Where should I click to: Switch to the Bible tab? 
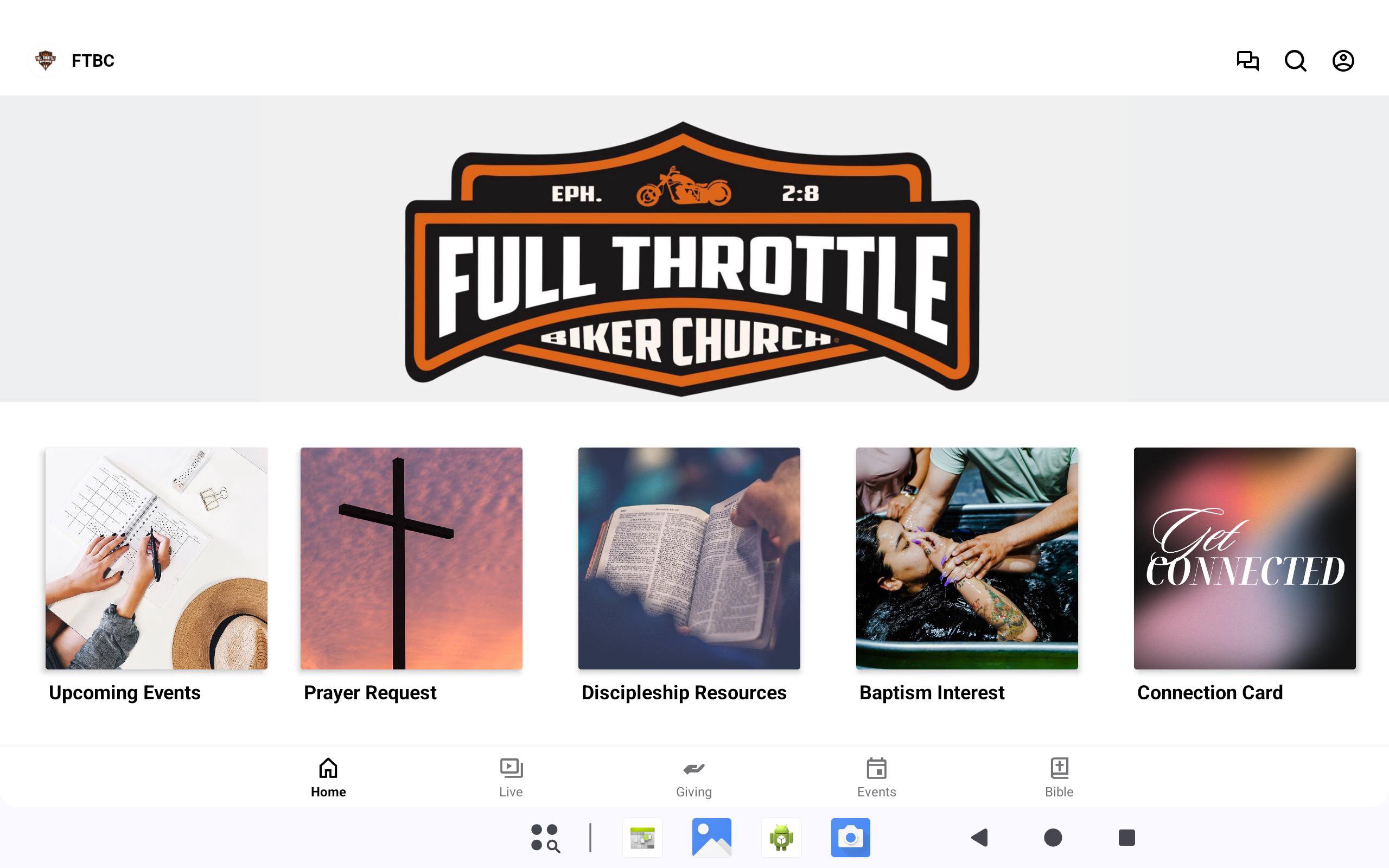[1059, 777]
